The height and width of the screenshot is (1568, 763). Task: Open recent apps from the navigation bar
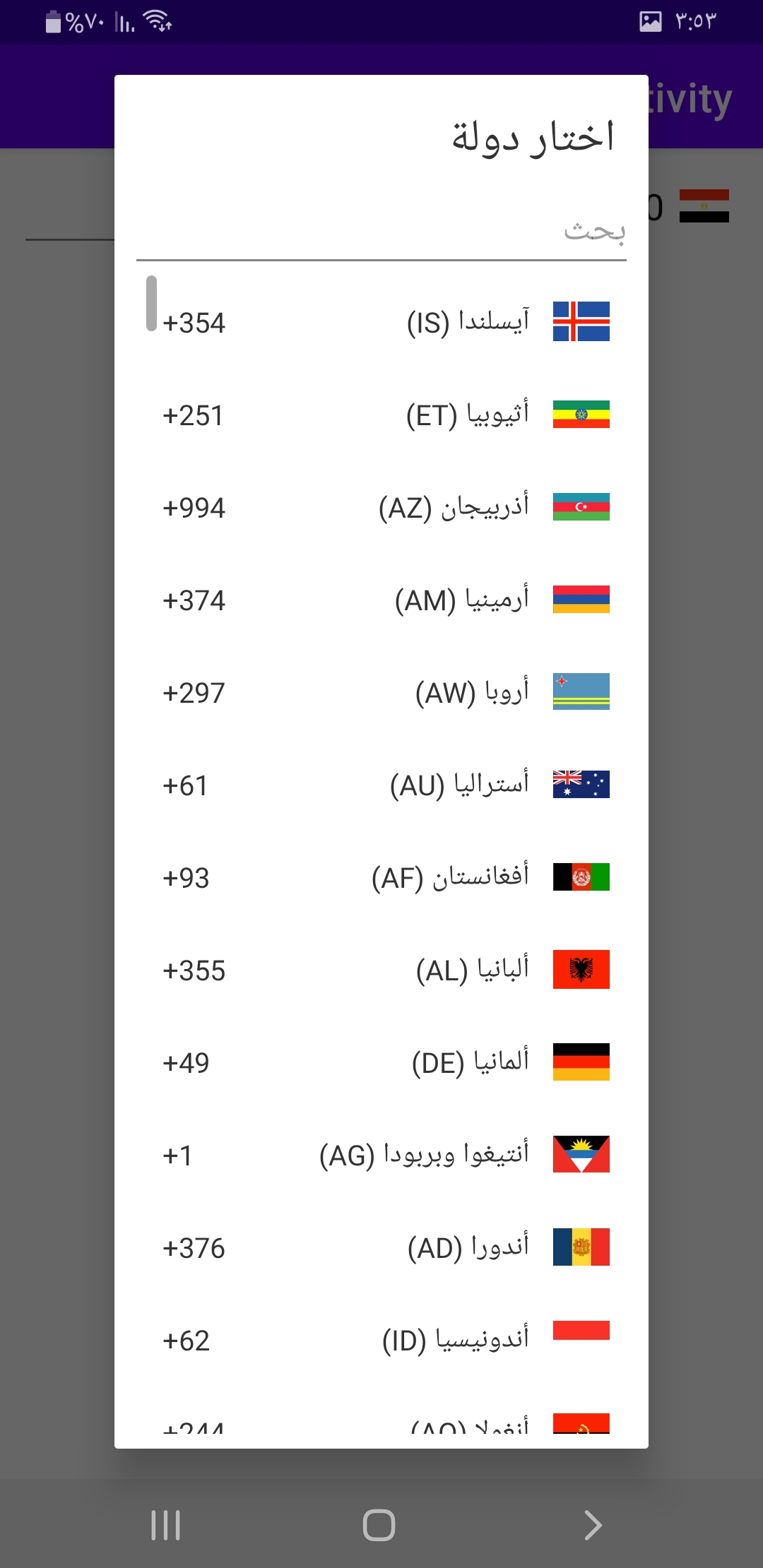(x=166, y=1525)
